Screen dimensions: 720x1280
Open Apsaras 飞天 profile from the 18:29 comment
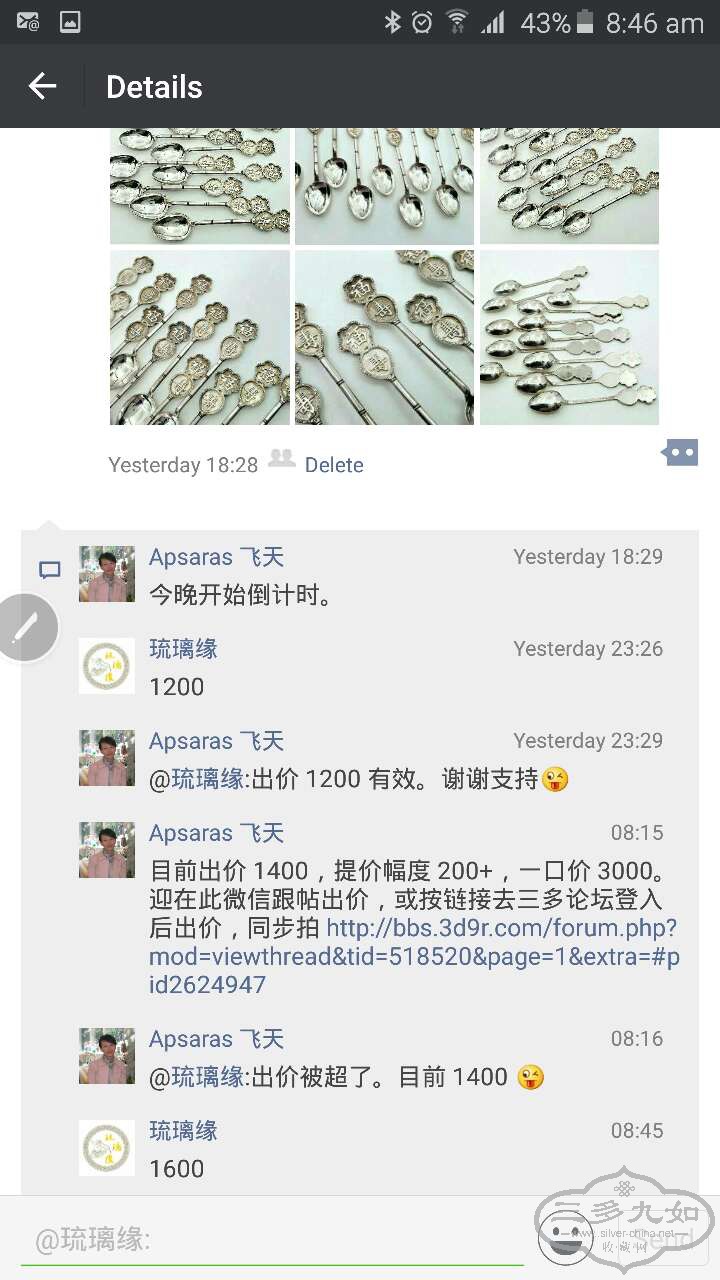pos(107,574)
